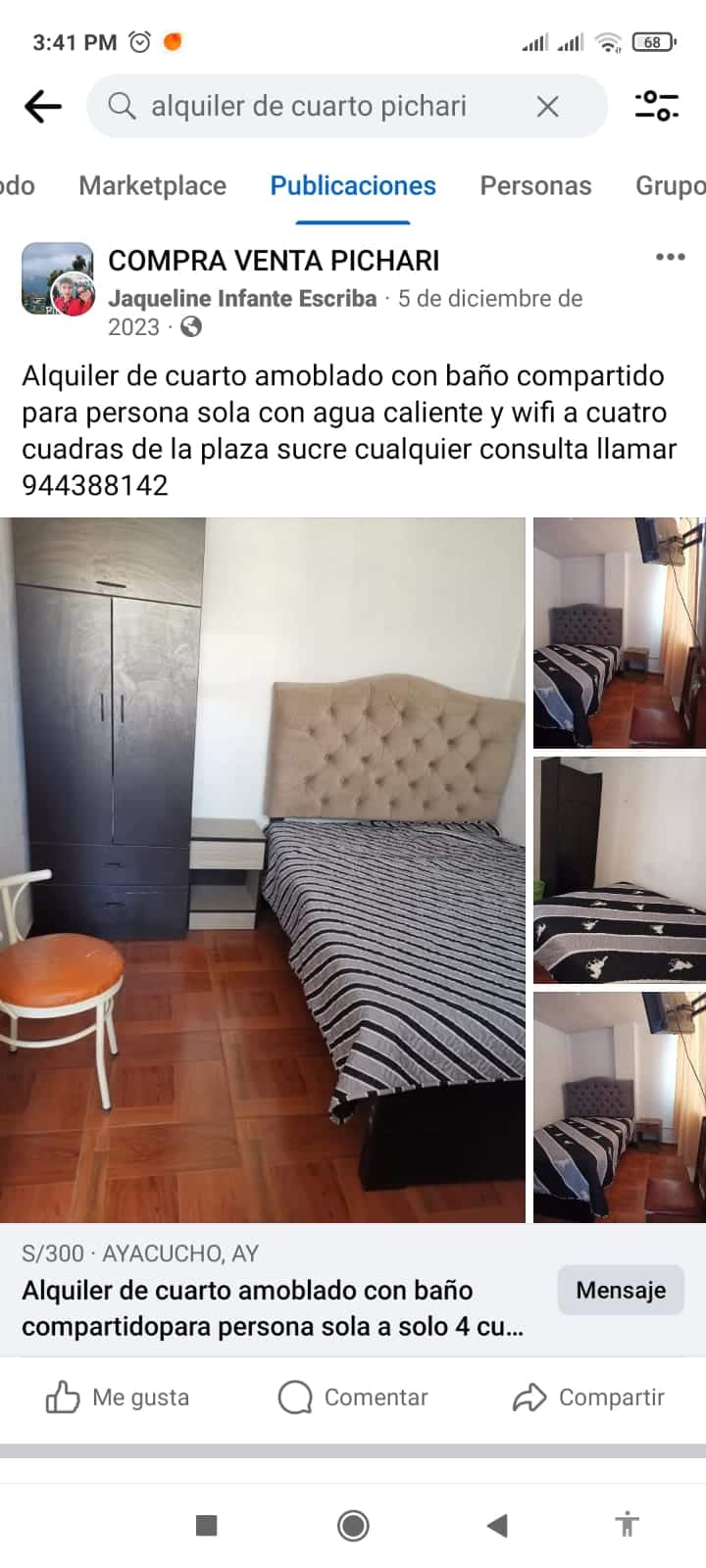Tap the search field with 'alquiler de cuarto pichari'
The height and width of the screenshot is (1568, 706).
[309, 106]
